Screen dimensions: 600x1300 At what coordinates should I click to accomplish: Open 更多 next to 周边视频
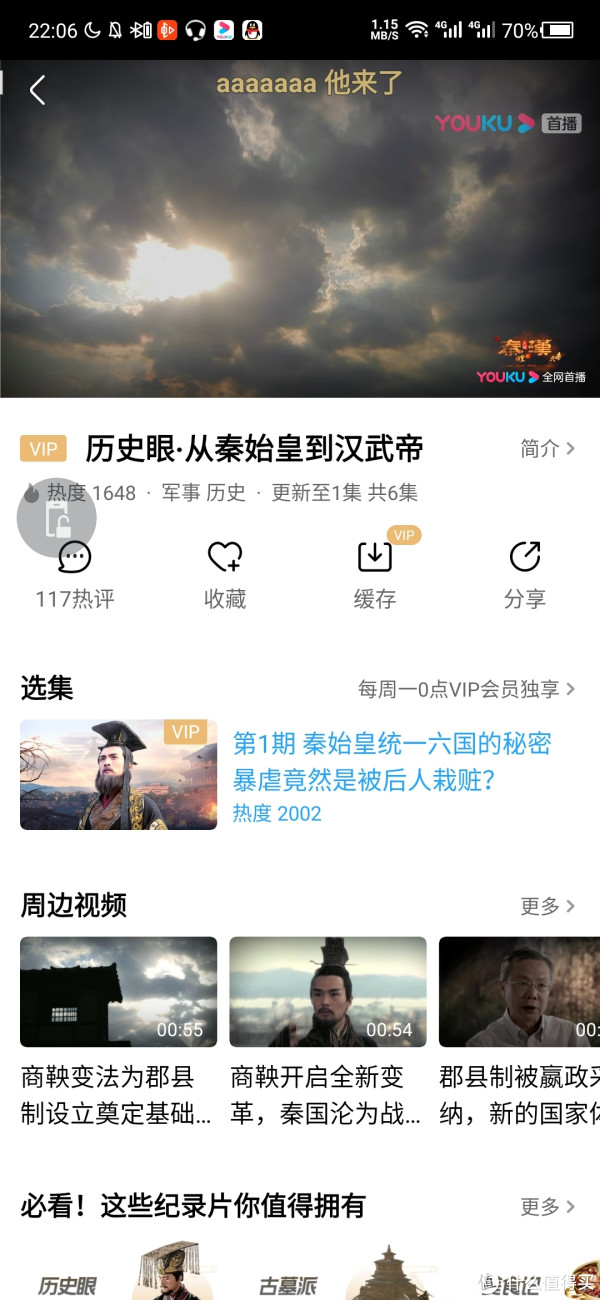pos(547,906)
